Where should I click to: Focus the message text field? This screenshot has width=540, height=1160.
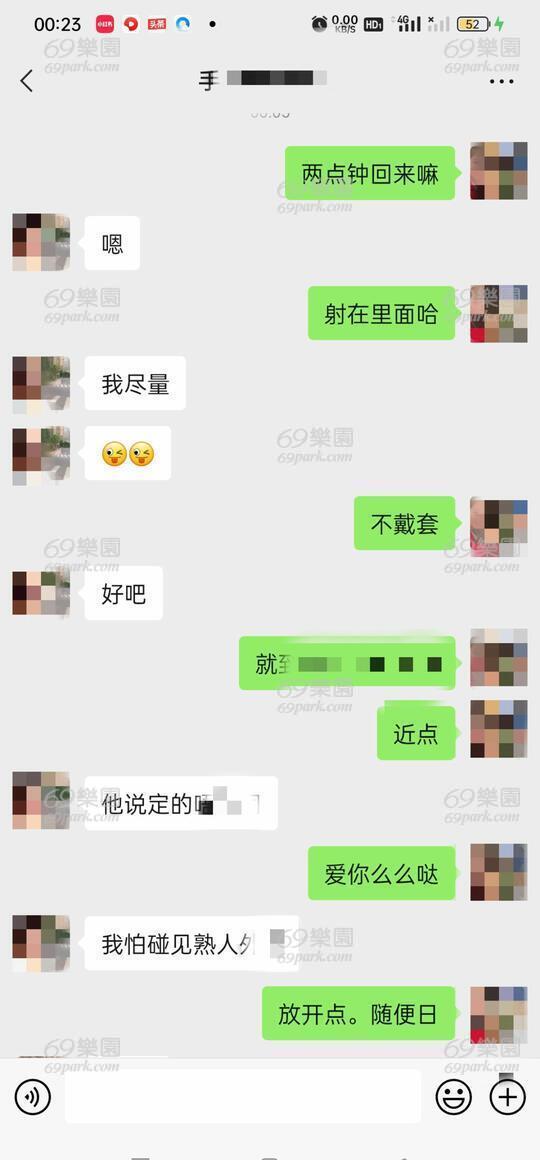pos(243,1096)
